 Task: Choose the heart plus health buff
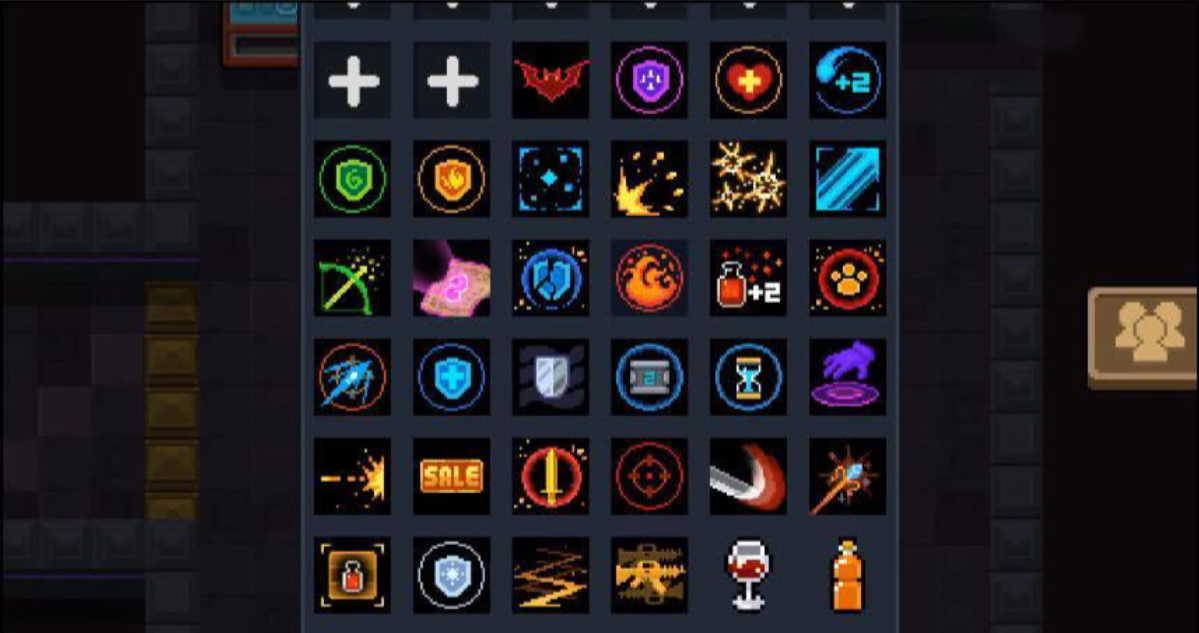(x=748, y=80)
